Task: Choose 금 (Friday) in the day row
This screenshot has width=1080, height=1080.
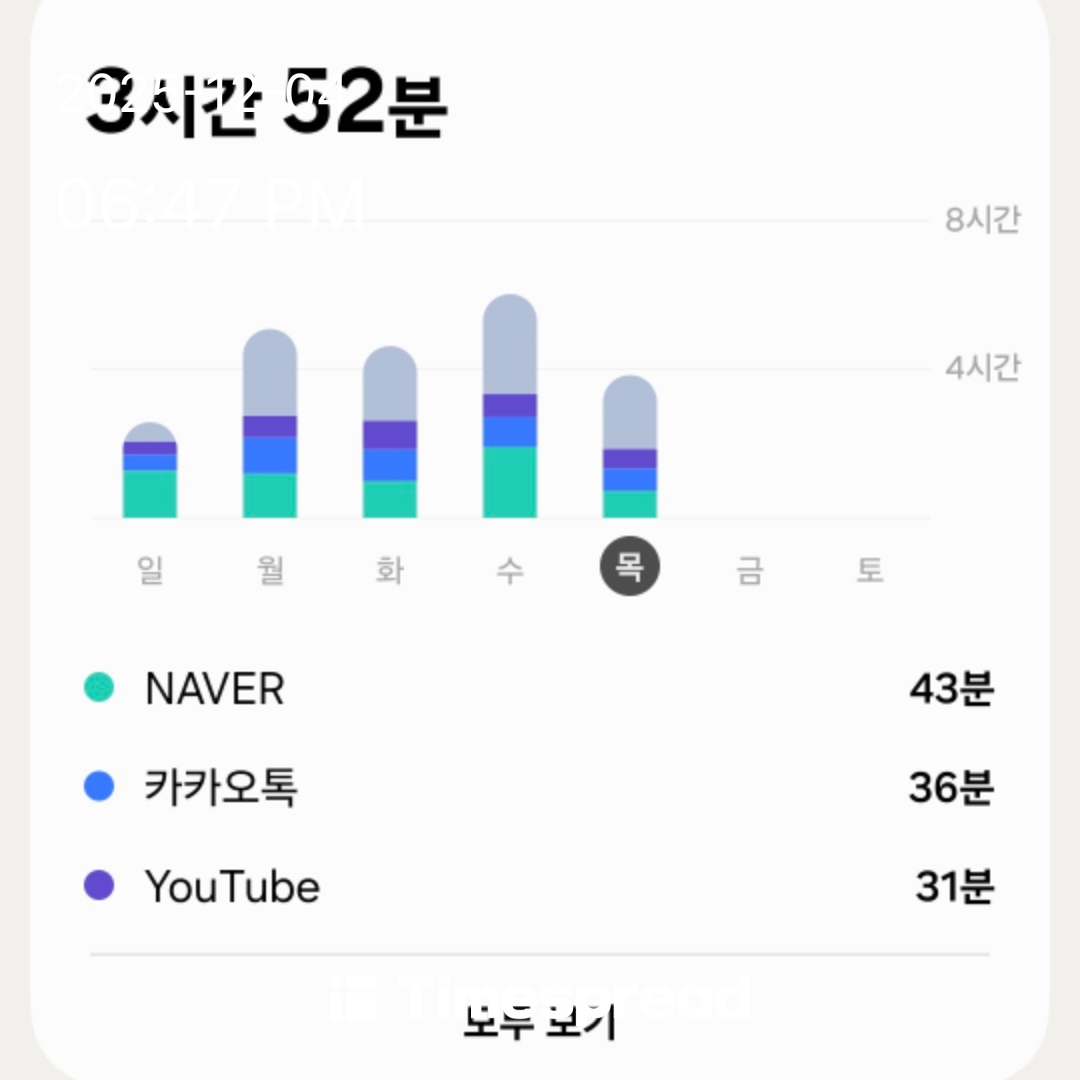Action: (x=750, y=570)
